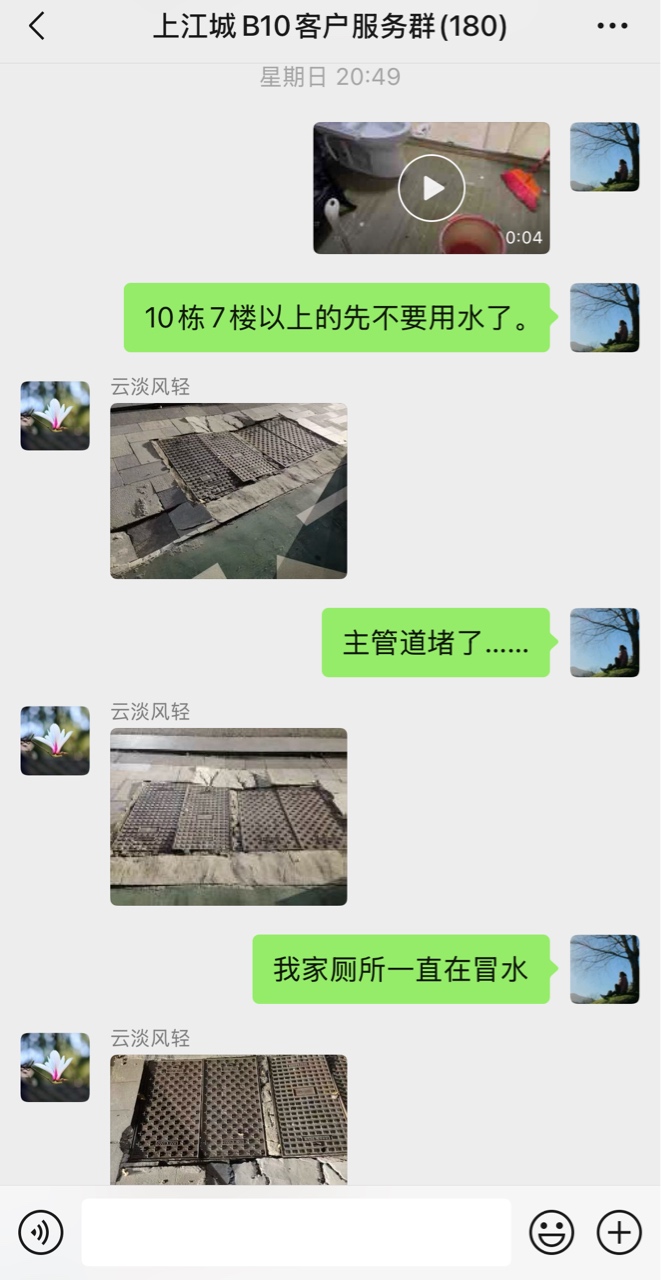
Task: Open the plus attachments menu
Action: tap(619, 1232)
